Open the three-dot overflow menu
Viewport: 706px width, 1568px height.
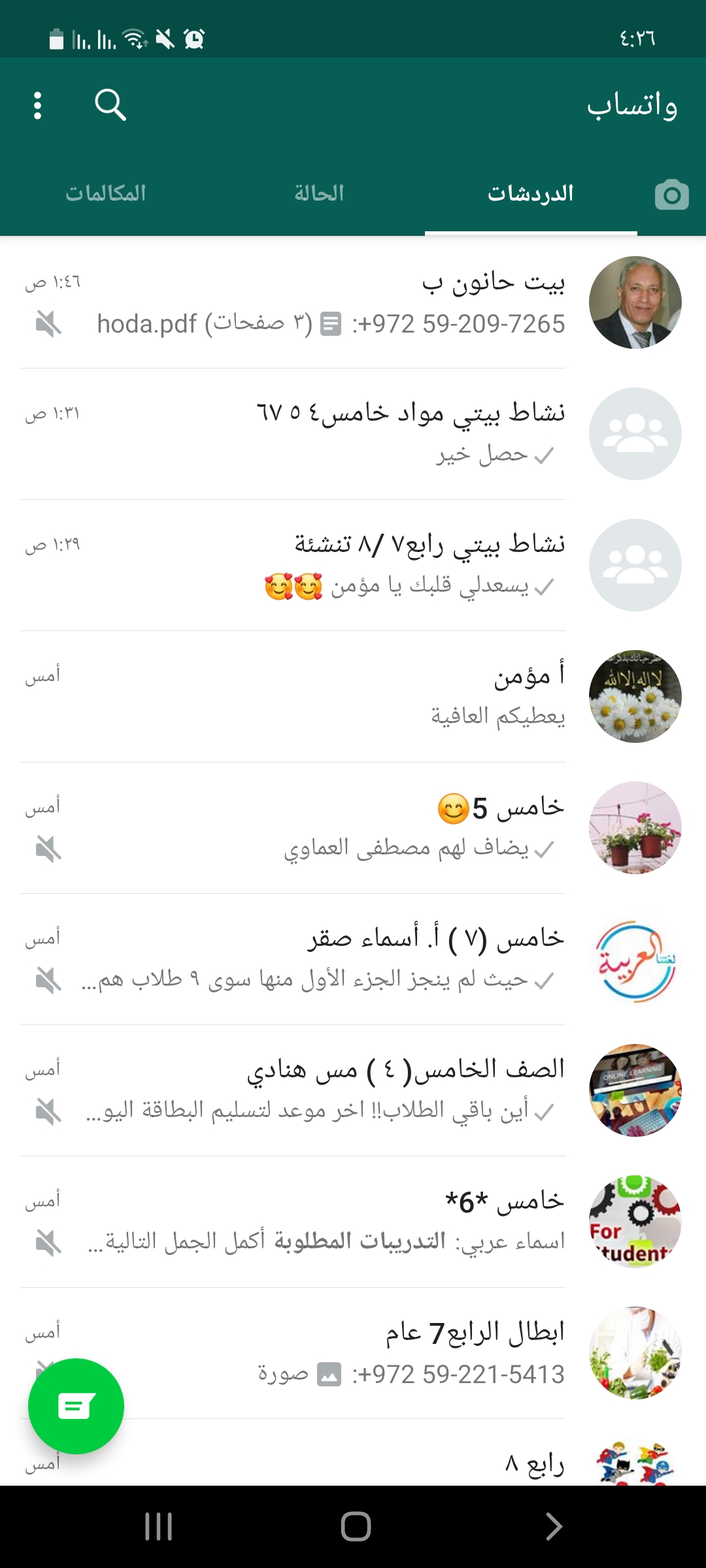38,105
